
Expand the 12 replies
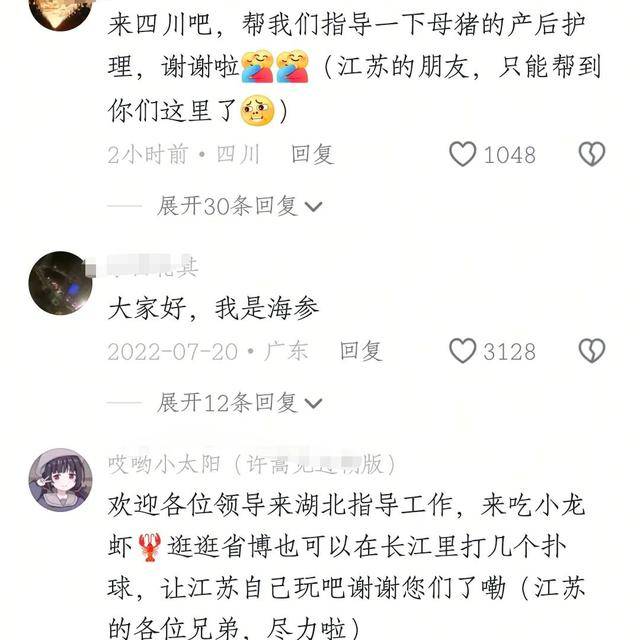[x=239, y=403]
